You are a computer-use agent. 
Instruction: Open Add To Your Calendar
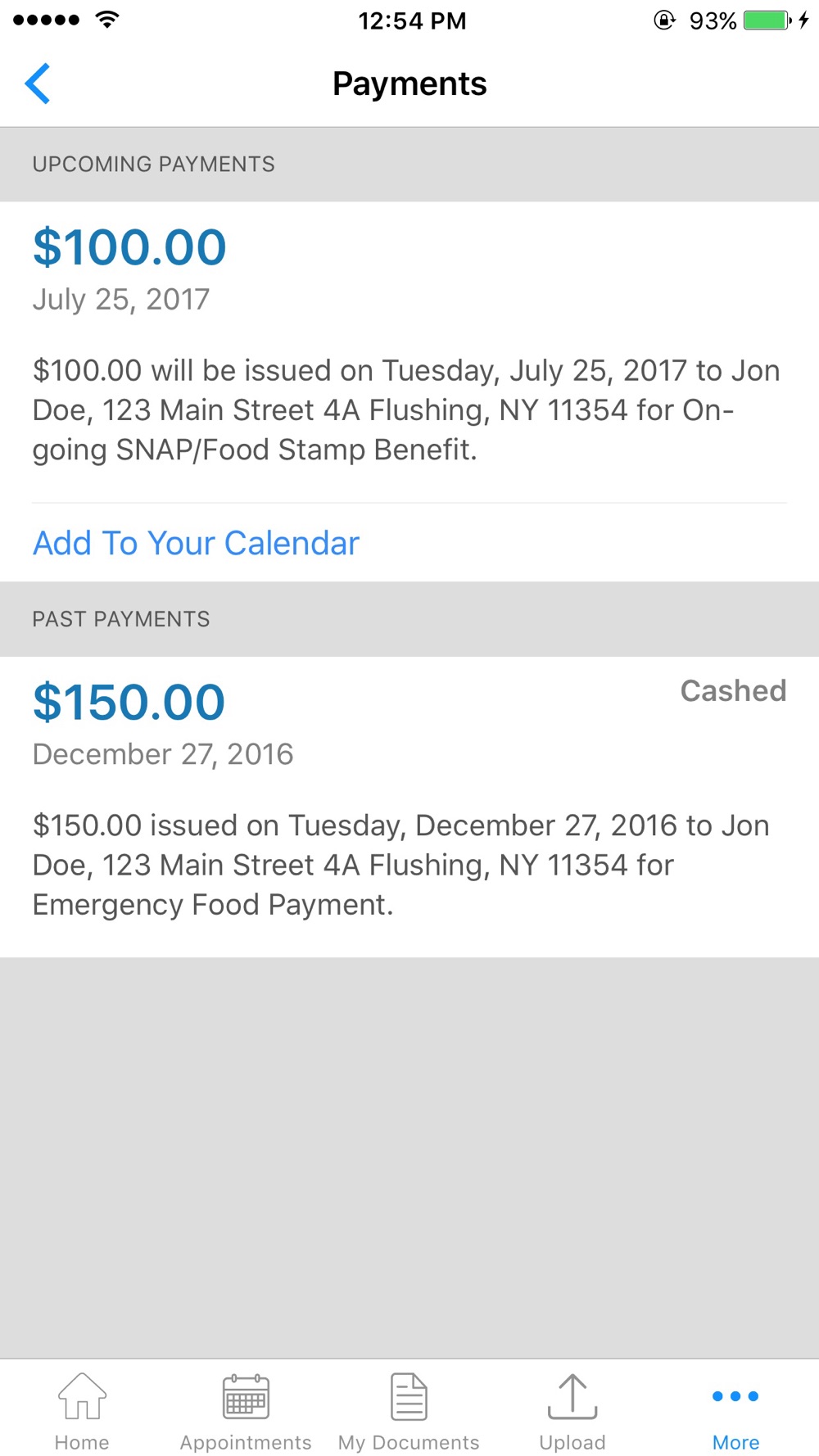coord(195,543)
